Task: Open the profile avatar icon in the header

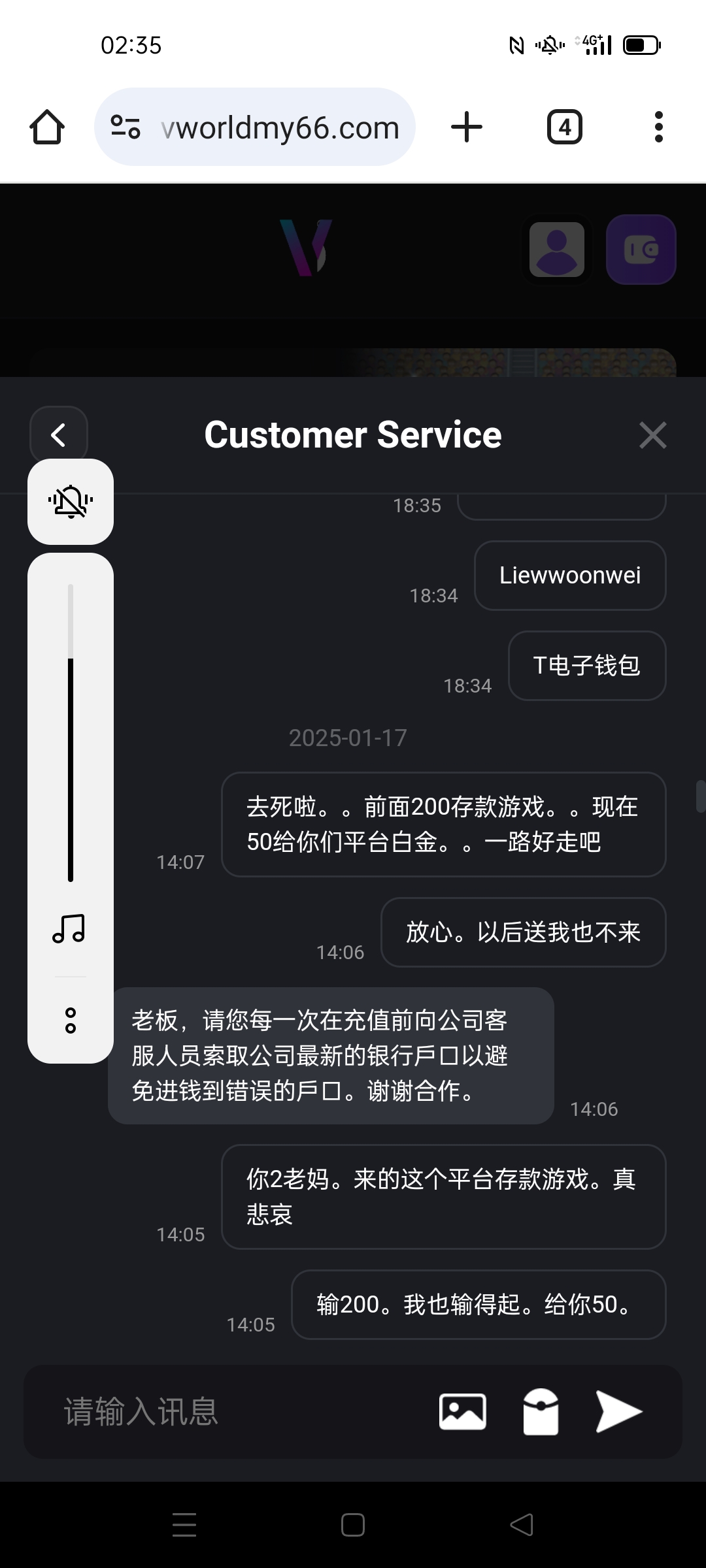Action: pyautogui.click(x=556, y=249)
